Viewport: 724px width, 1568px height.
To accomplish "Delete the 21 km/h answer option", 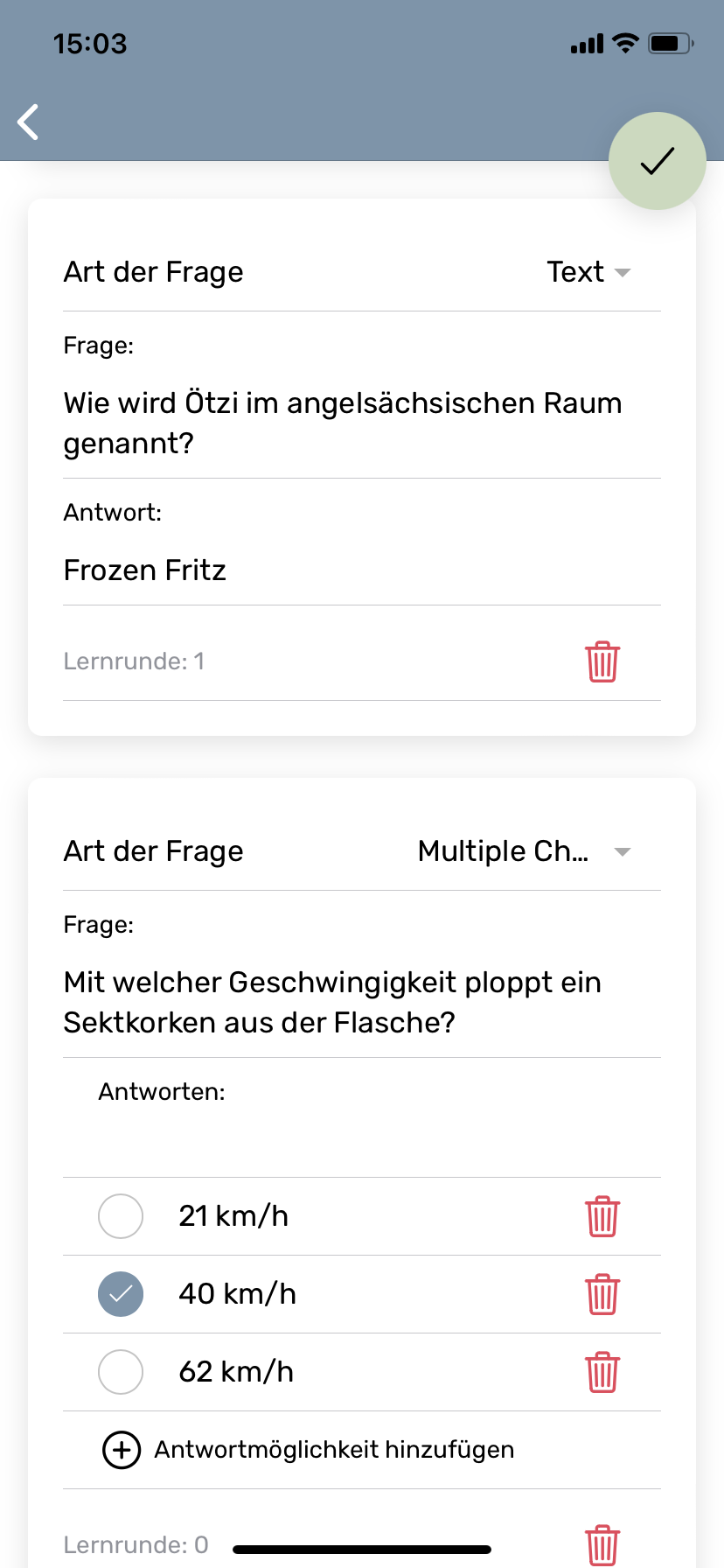I will [602, 1216].
